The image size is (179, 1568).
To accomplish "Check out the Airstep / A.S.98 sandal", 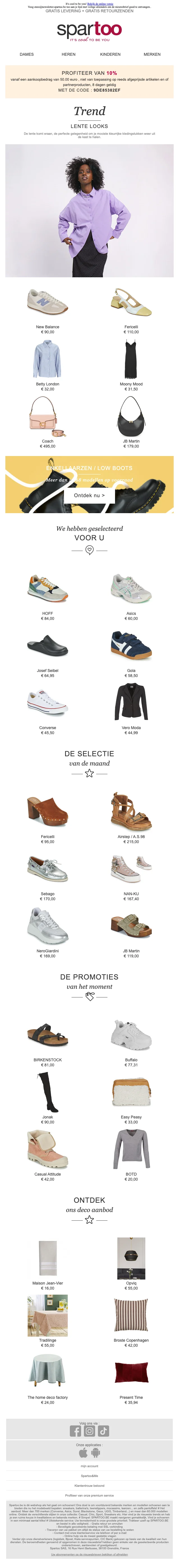I will tap(131, 812).
